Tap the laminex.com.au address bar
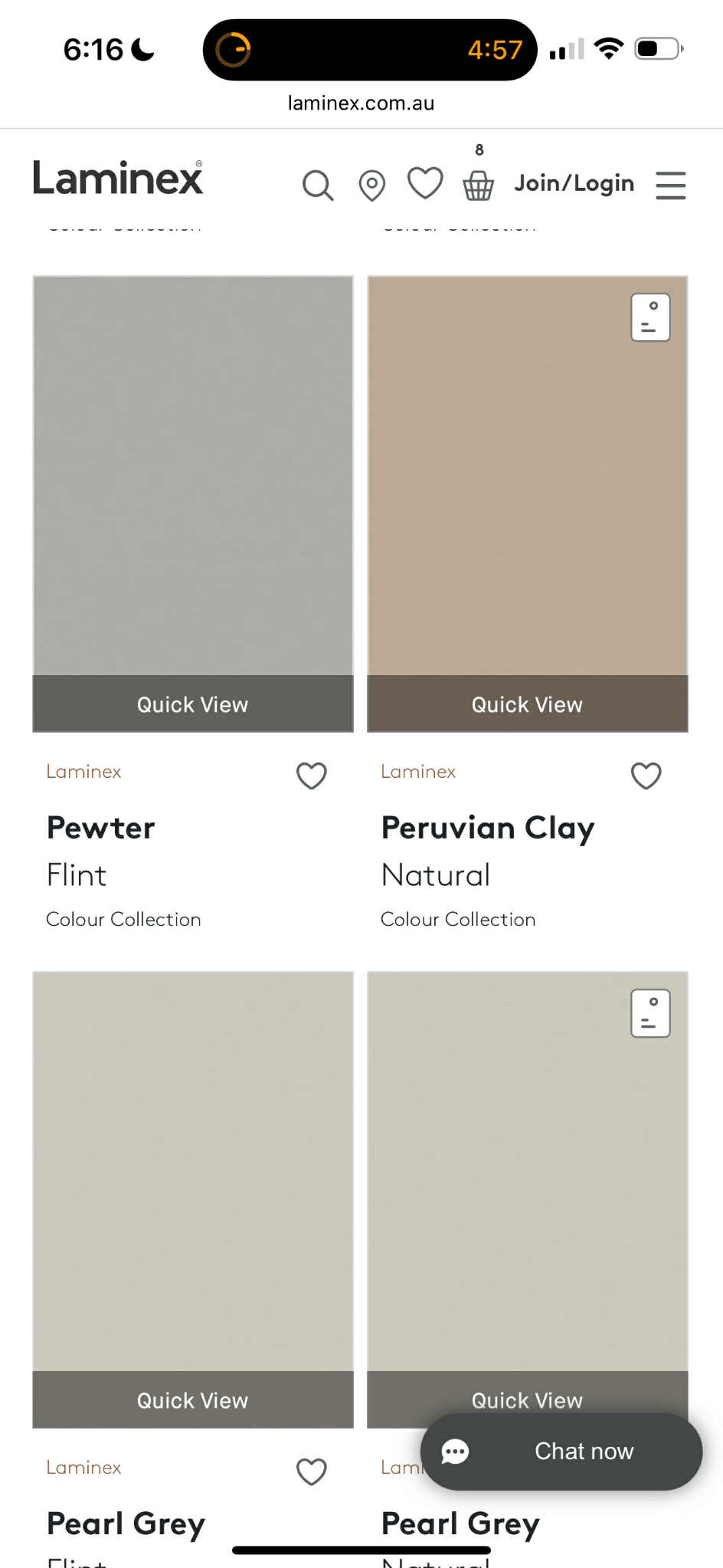 [361, 103]
